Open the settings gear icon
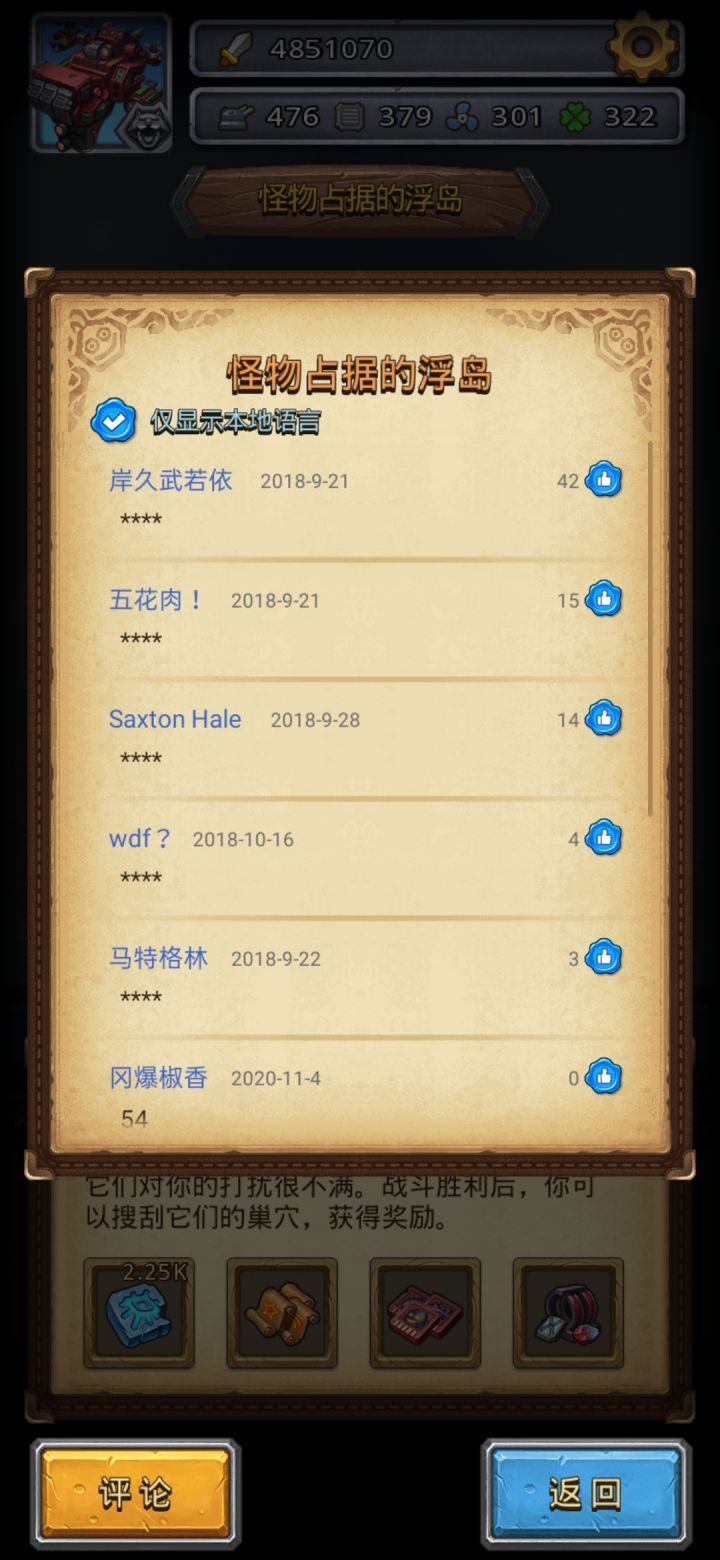The height and width of the screenshot is (1560, 720). point(641,45)
